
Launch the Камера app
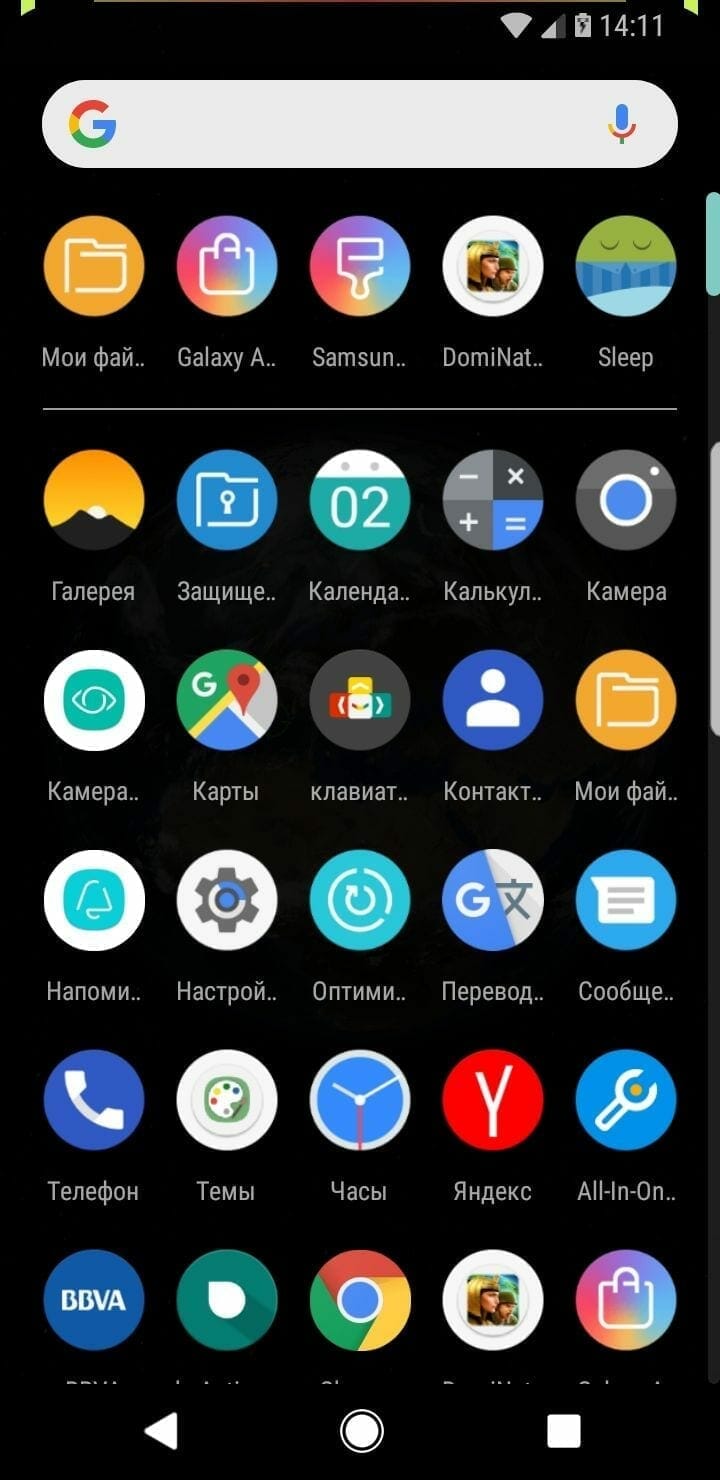click(x=625, y=500)
